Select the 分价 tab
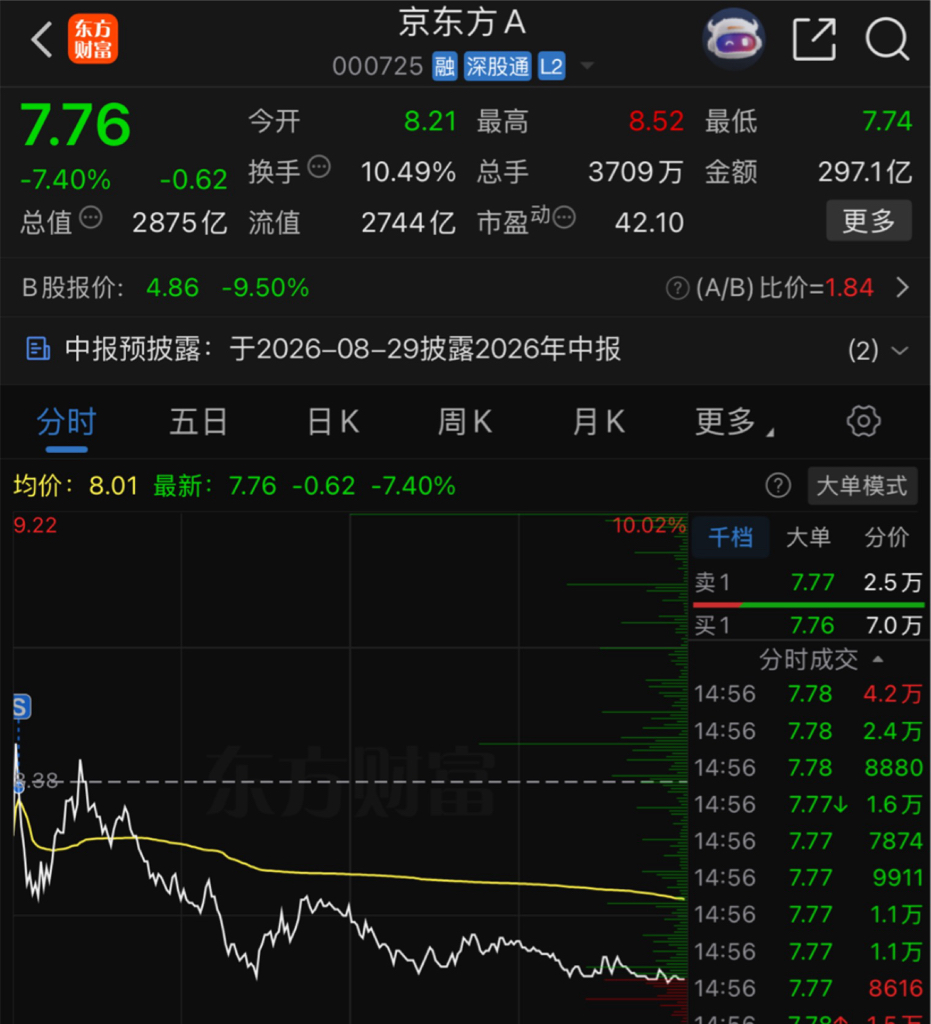Viewport: 931px width, 1024px height. [887, 537]
